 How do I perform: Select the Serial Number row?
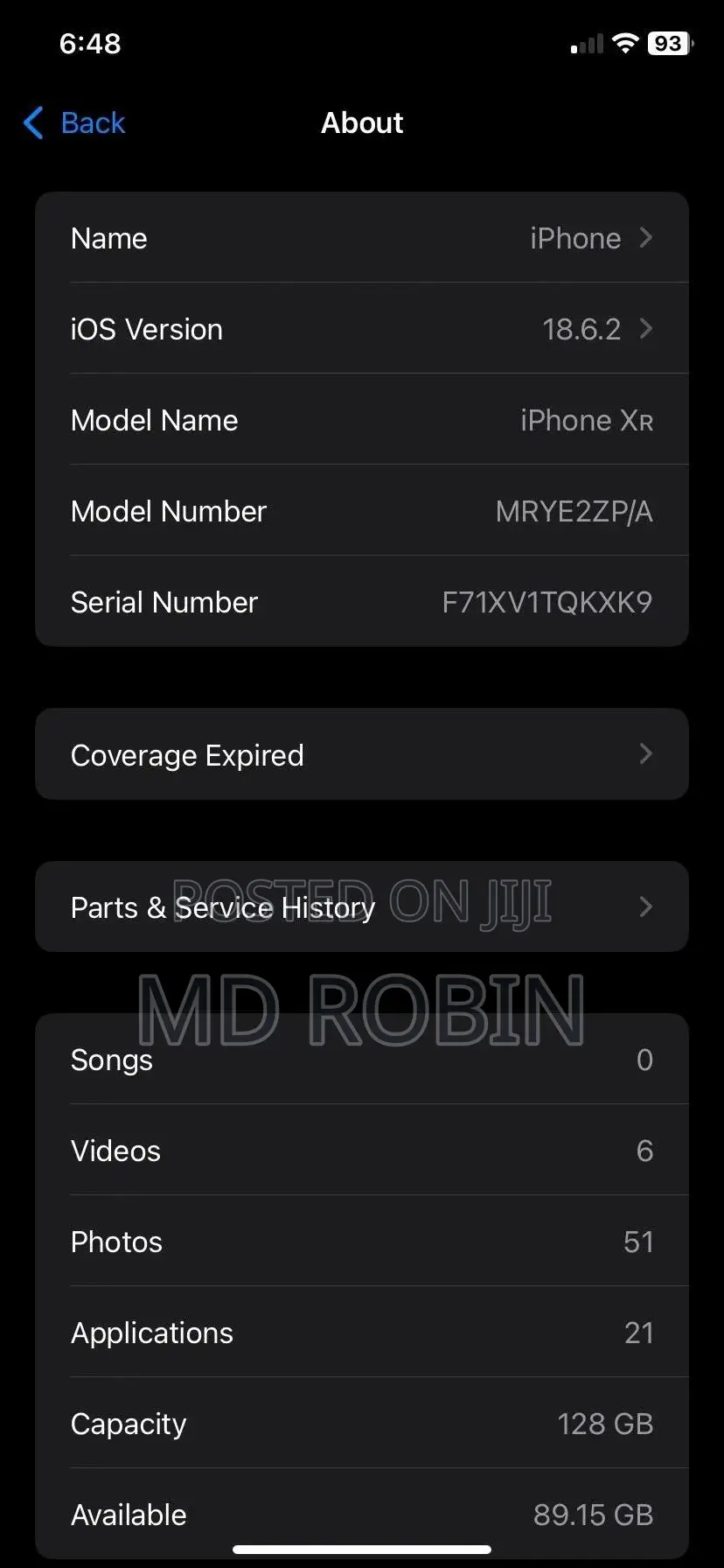[x=362, y=602]
